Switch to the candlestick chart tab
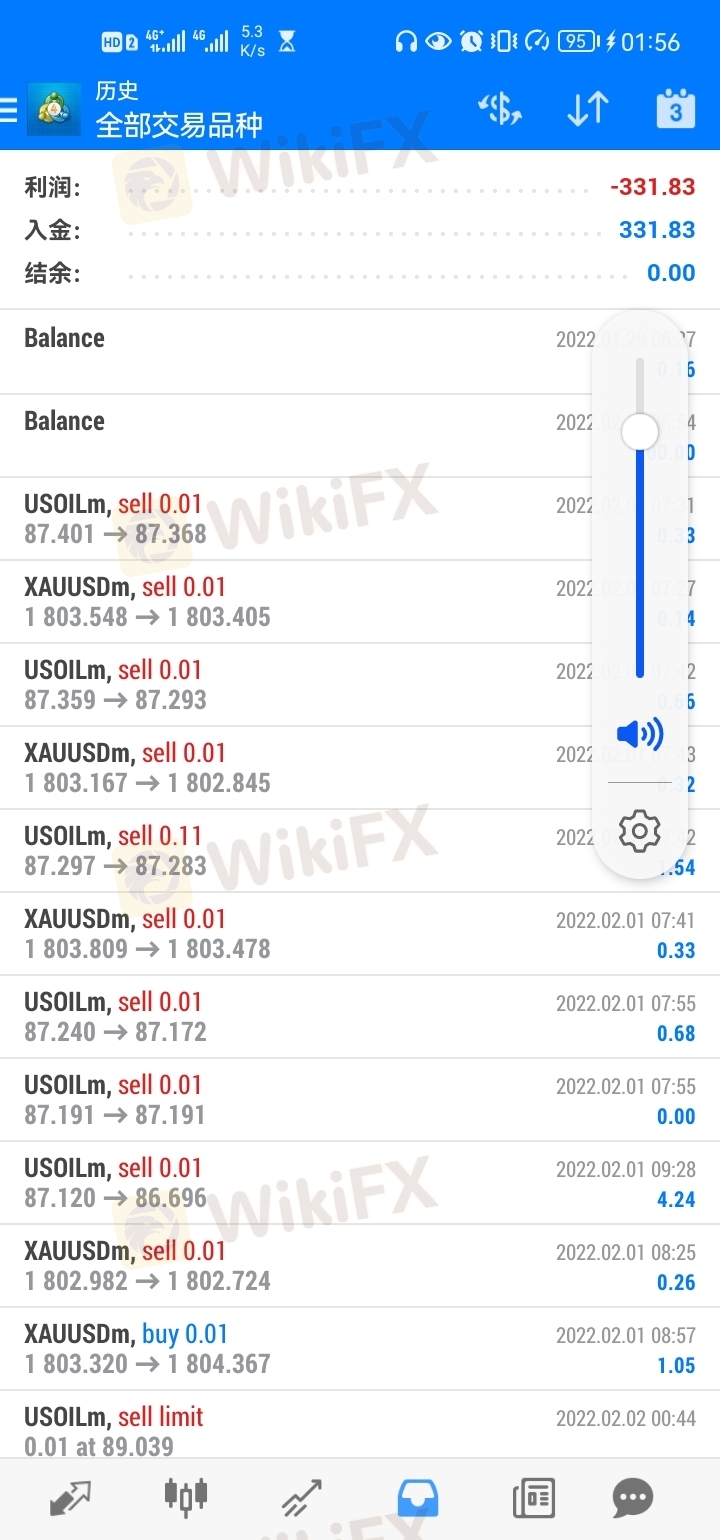The width and height of the screenshot is (720, 1540). click(x=186, y=1496)
